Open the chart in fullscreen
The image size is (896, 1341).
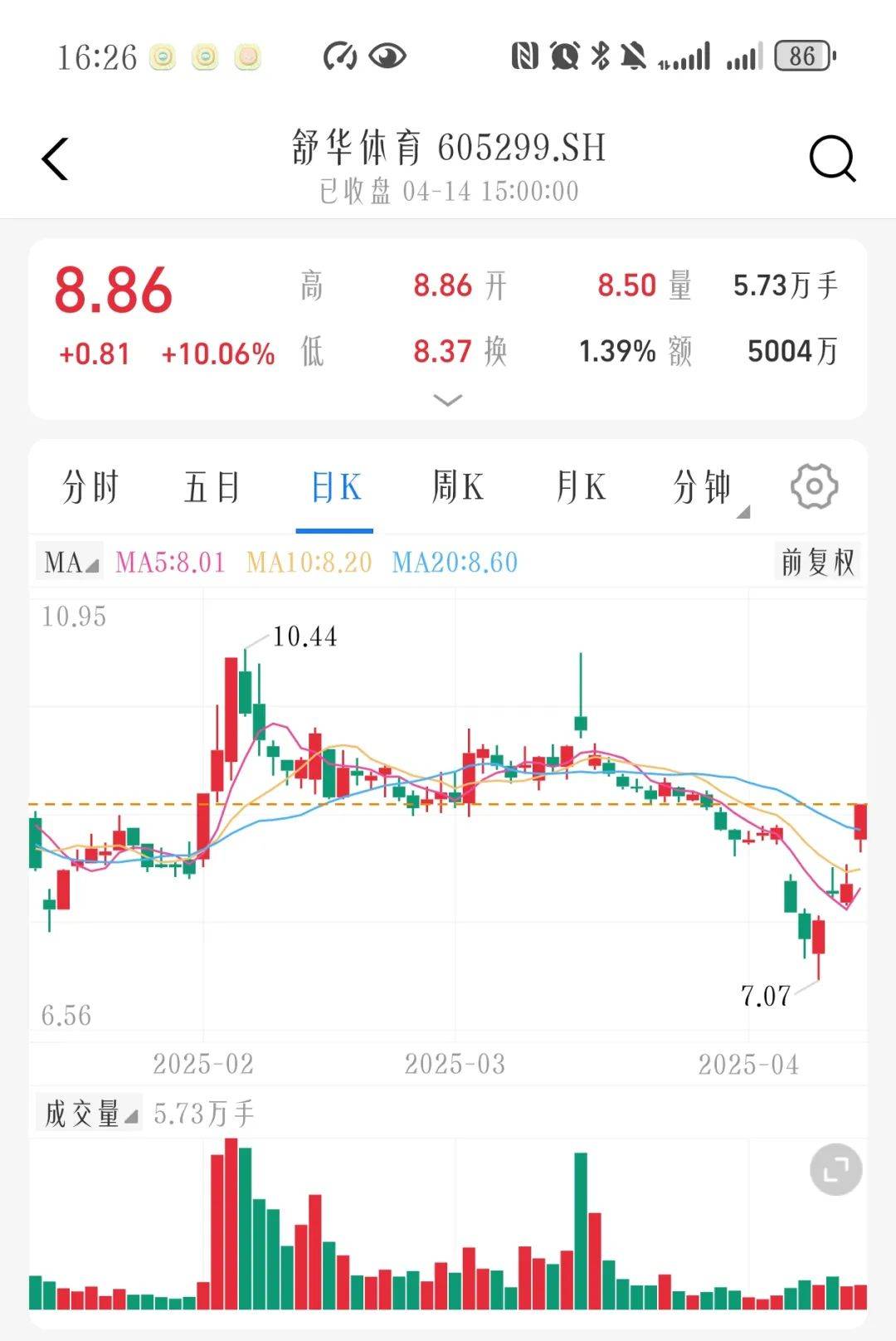[835, 1170]
